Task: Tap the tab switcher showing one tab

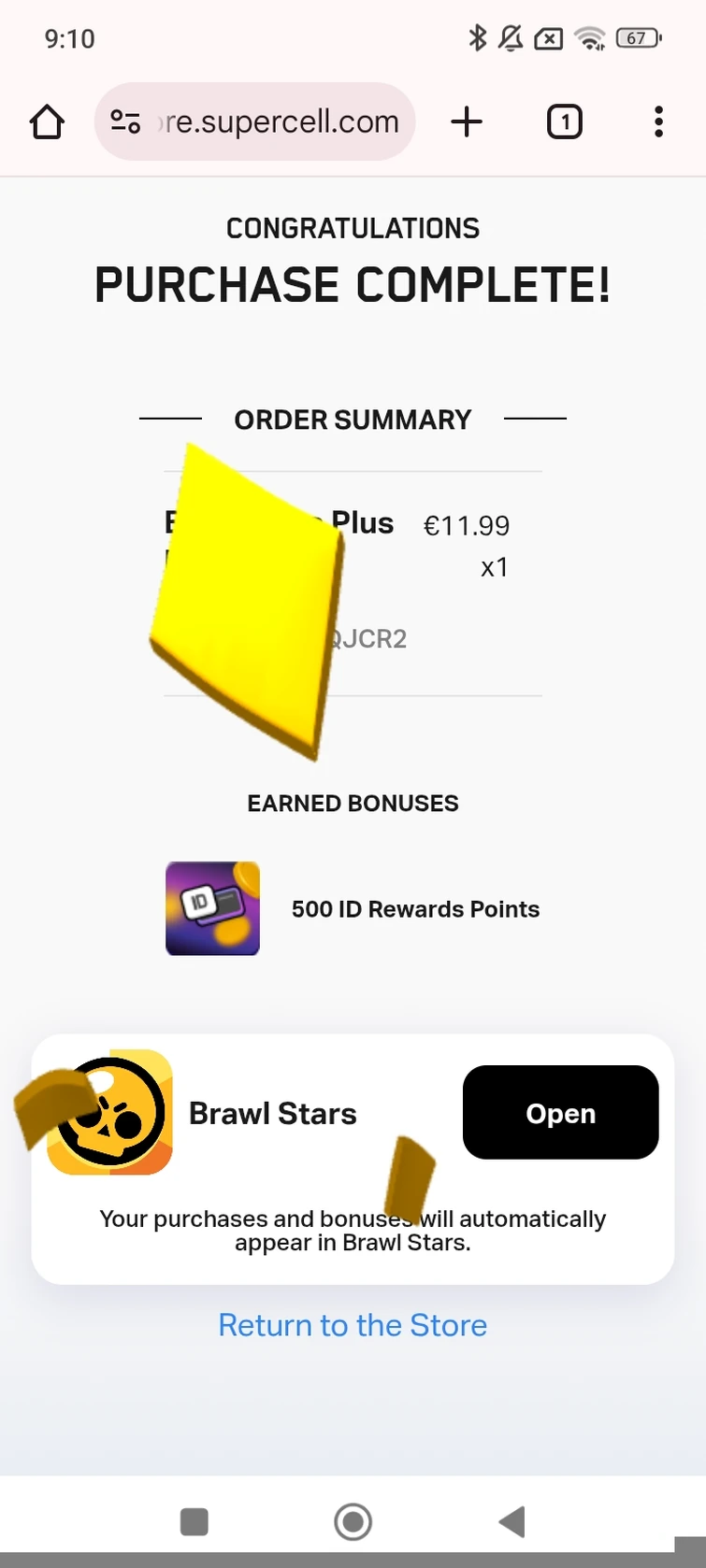Action: point(564,121)
